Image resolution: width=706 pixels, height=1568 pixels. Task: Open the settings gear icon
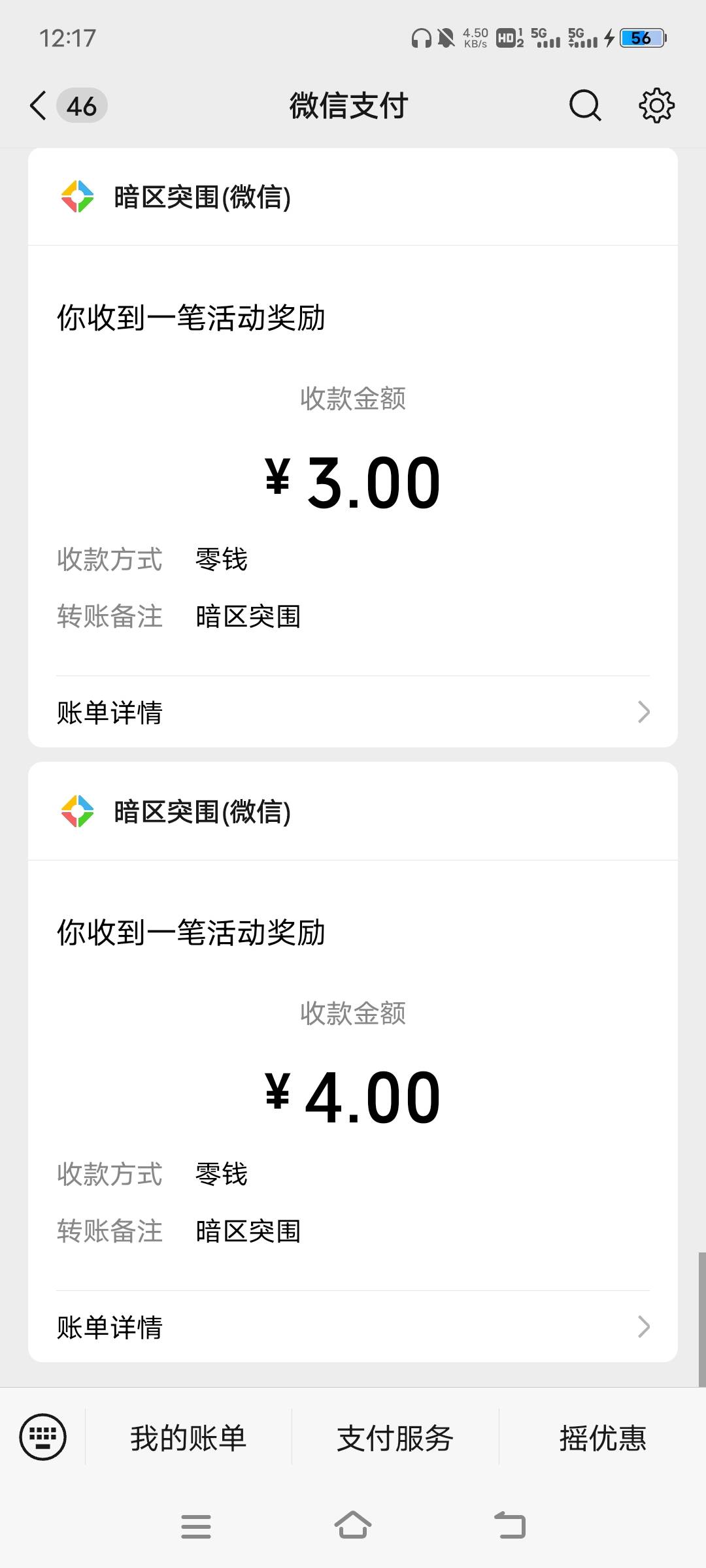656,105
